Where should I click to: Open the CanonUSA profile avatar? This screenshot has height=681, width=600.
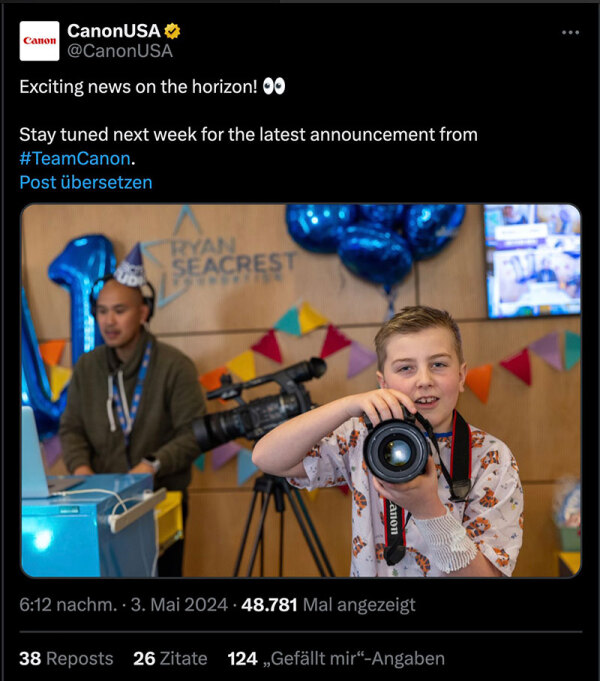39,41
